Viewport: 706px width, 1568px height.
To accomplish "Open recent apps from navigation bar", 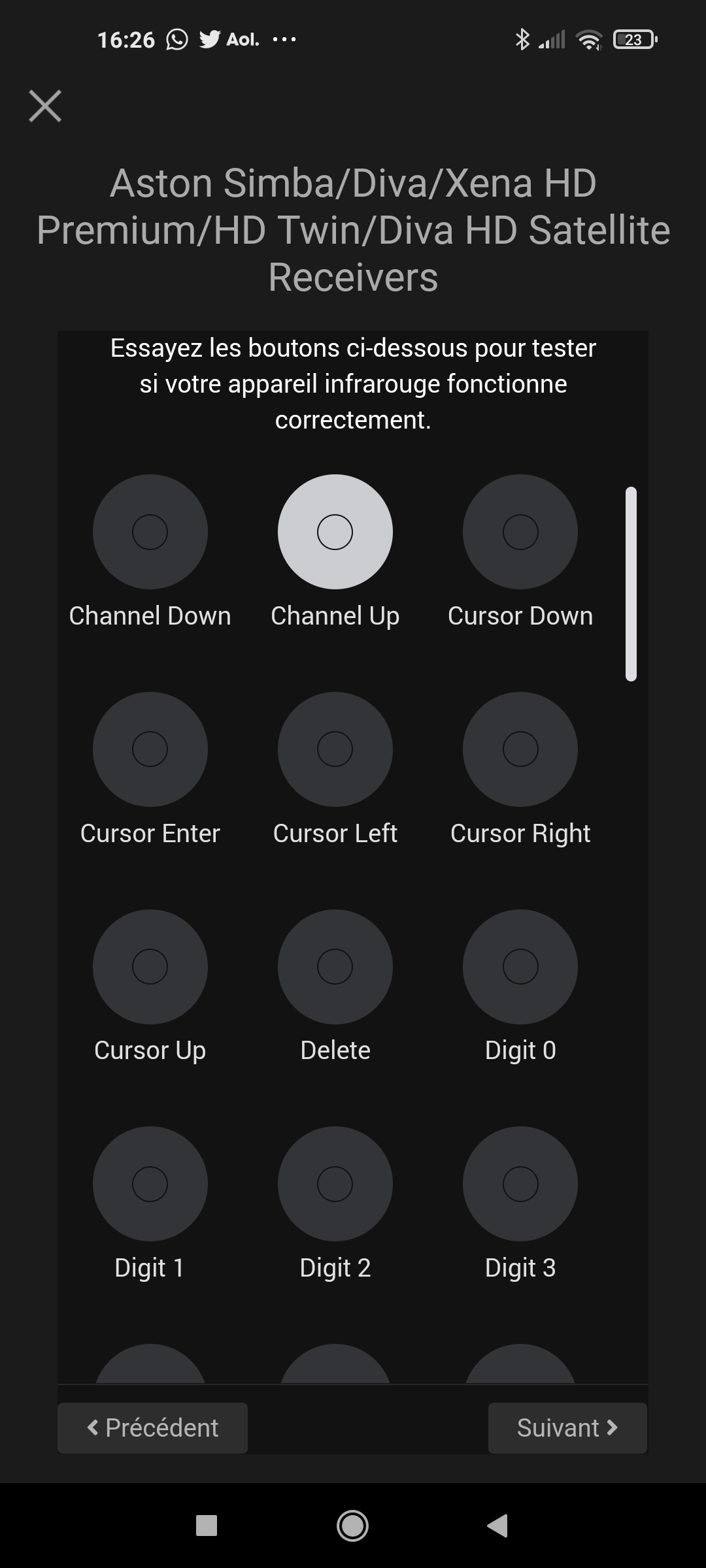I will coord(207,1526).
